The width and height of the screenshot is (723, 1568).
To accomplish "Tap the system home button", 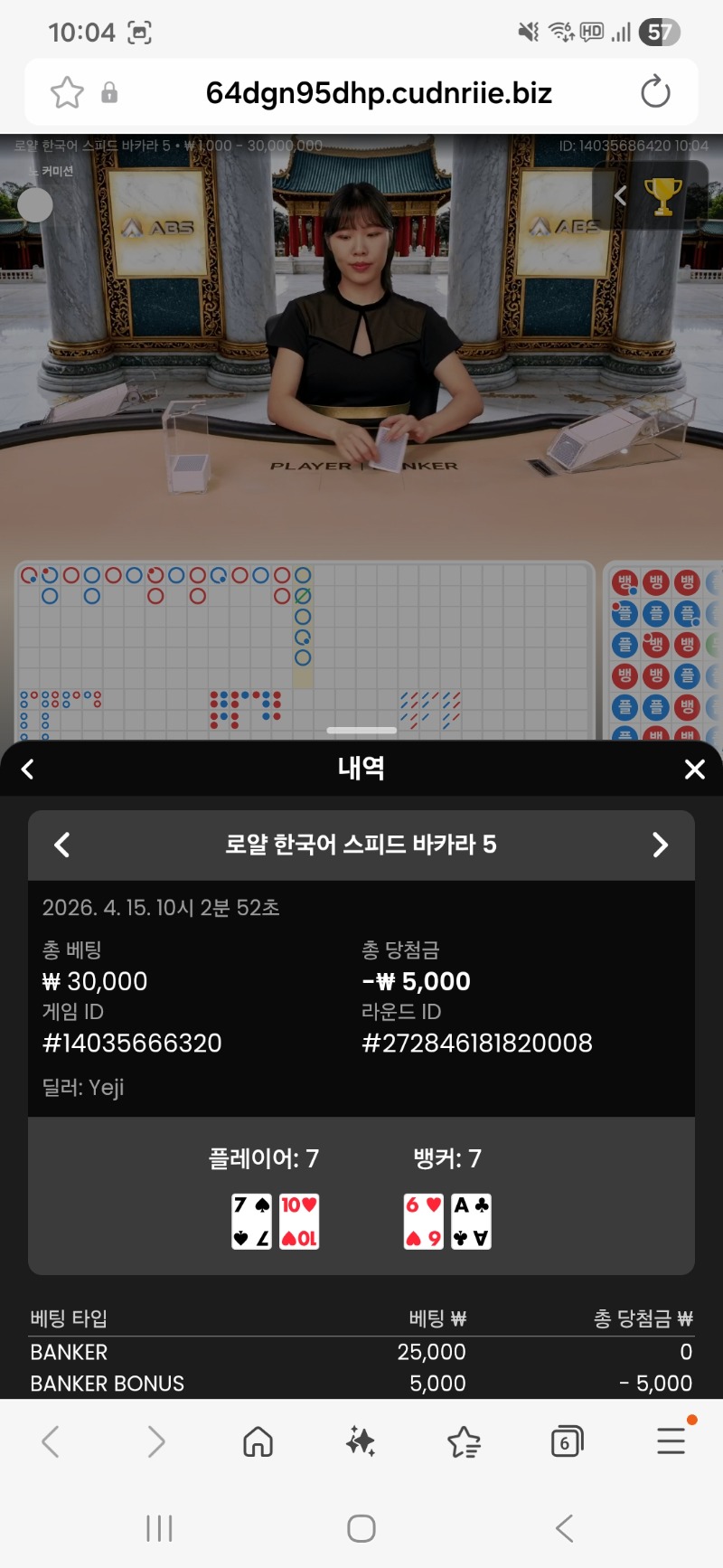I will [x=361, y=1528].
